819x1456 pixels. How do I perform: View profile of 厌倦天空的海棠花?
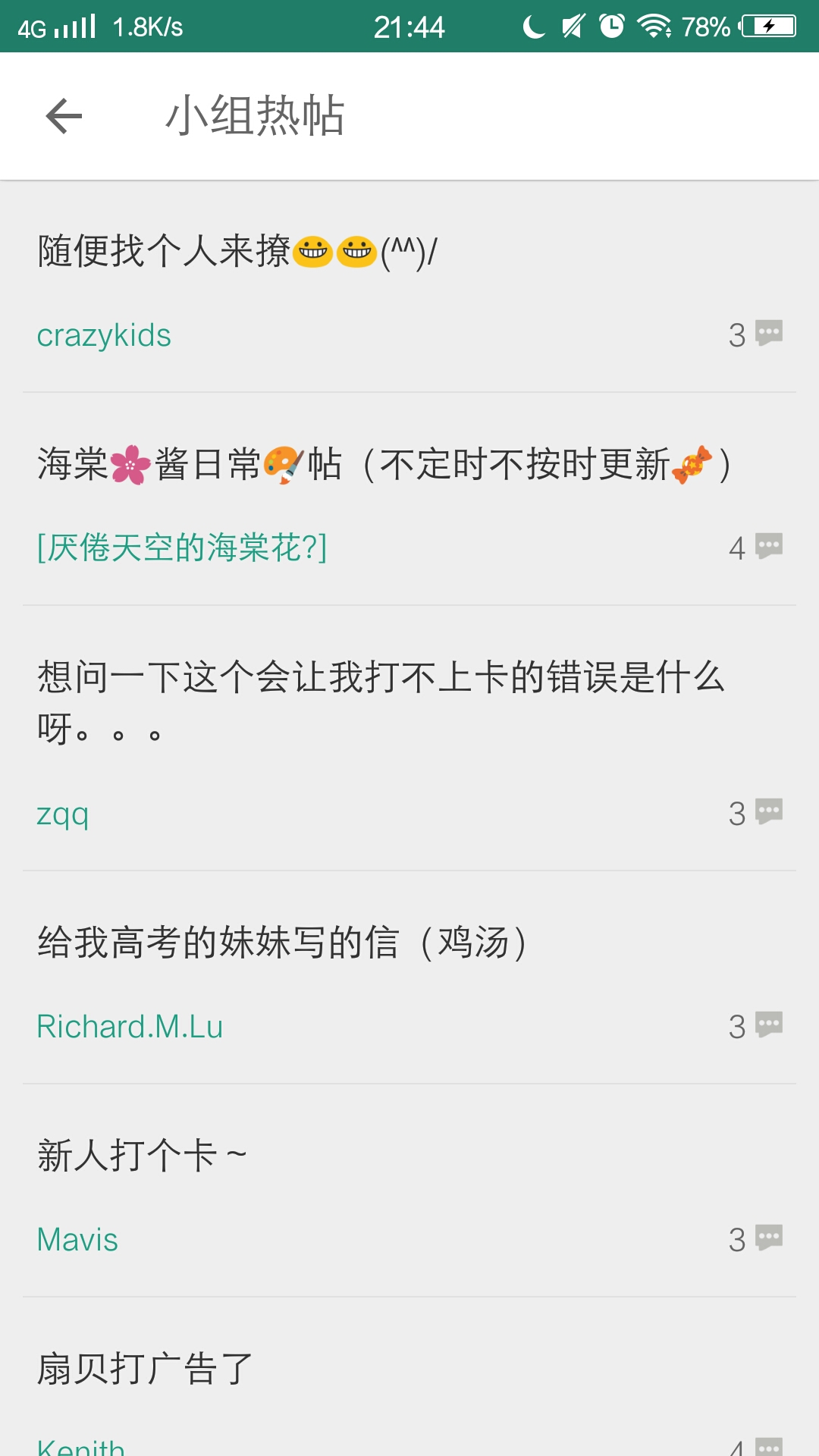click(x=182, y=548)
